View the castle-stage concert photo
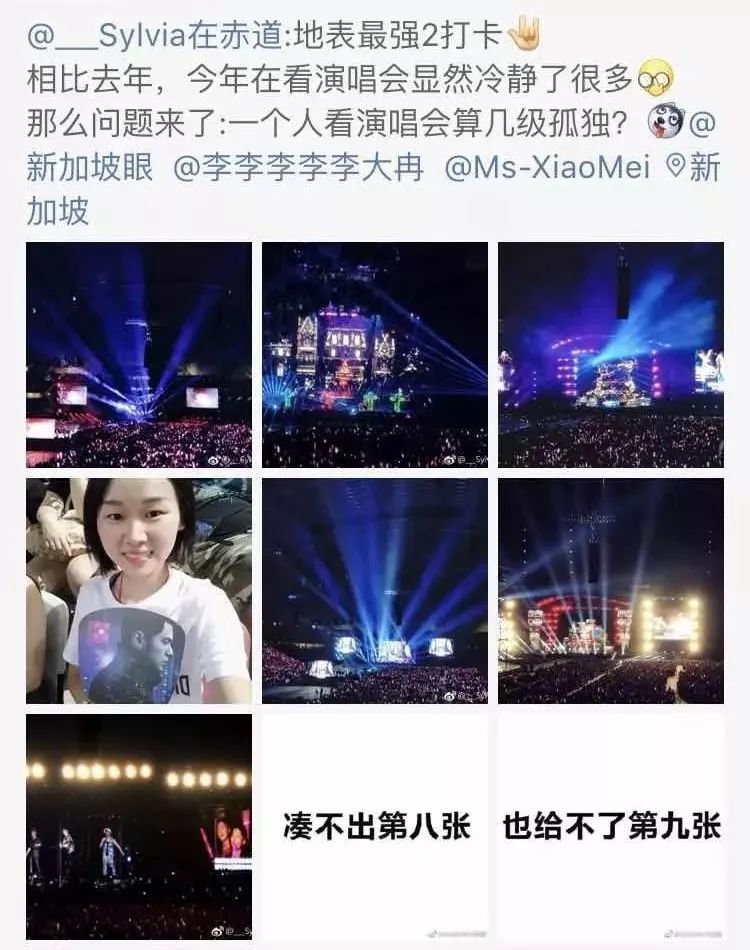 coord(374,354)
